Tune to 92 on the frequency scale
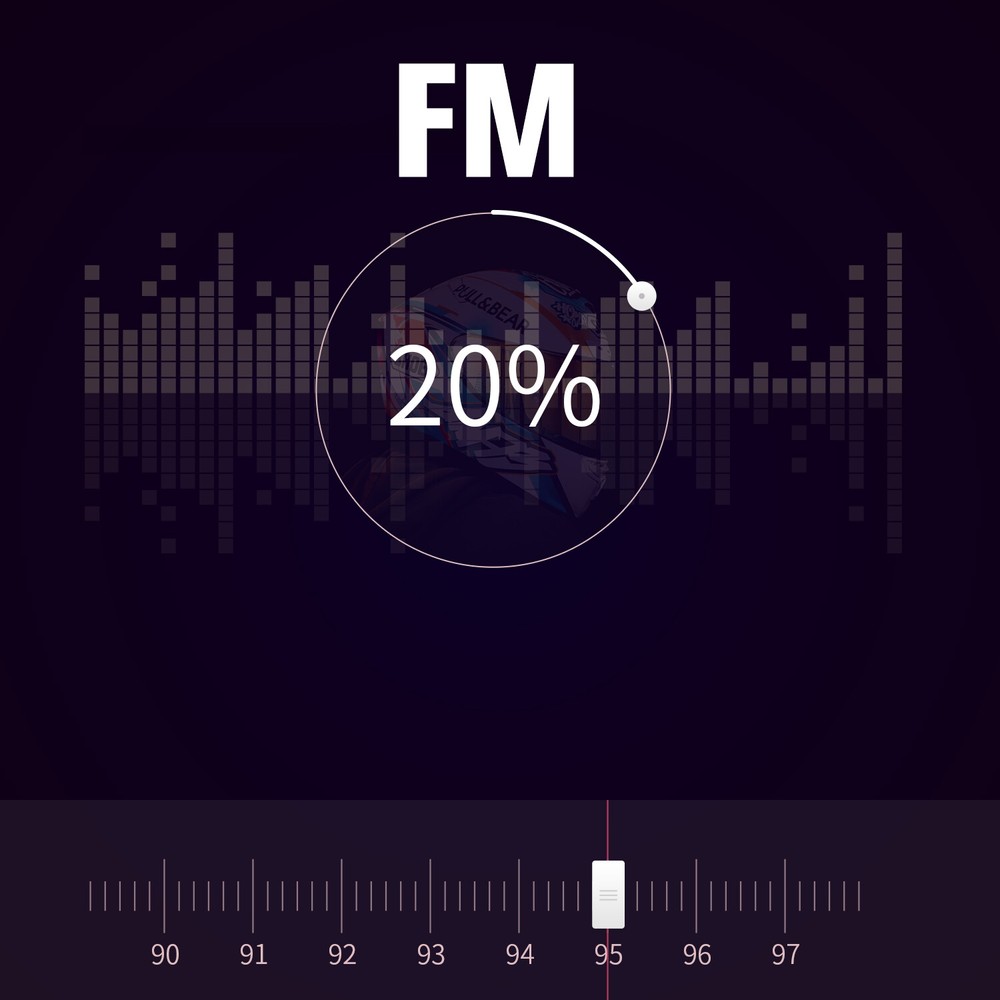This screenshot has height=1000, width=1000. (342, 895)
